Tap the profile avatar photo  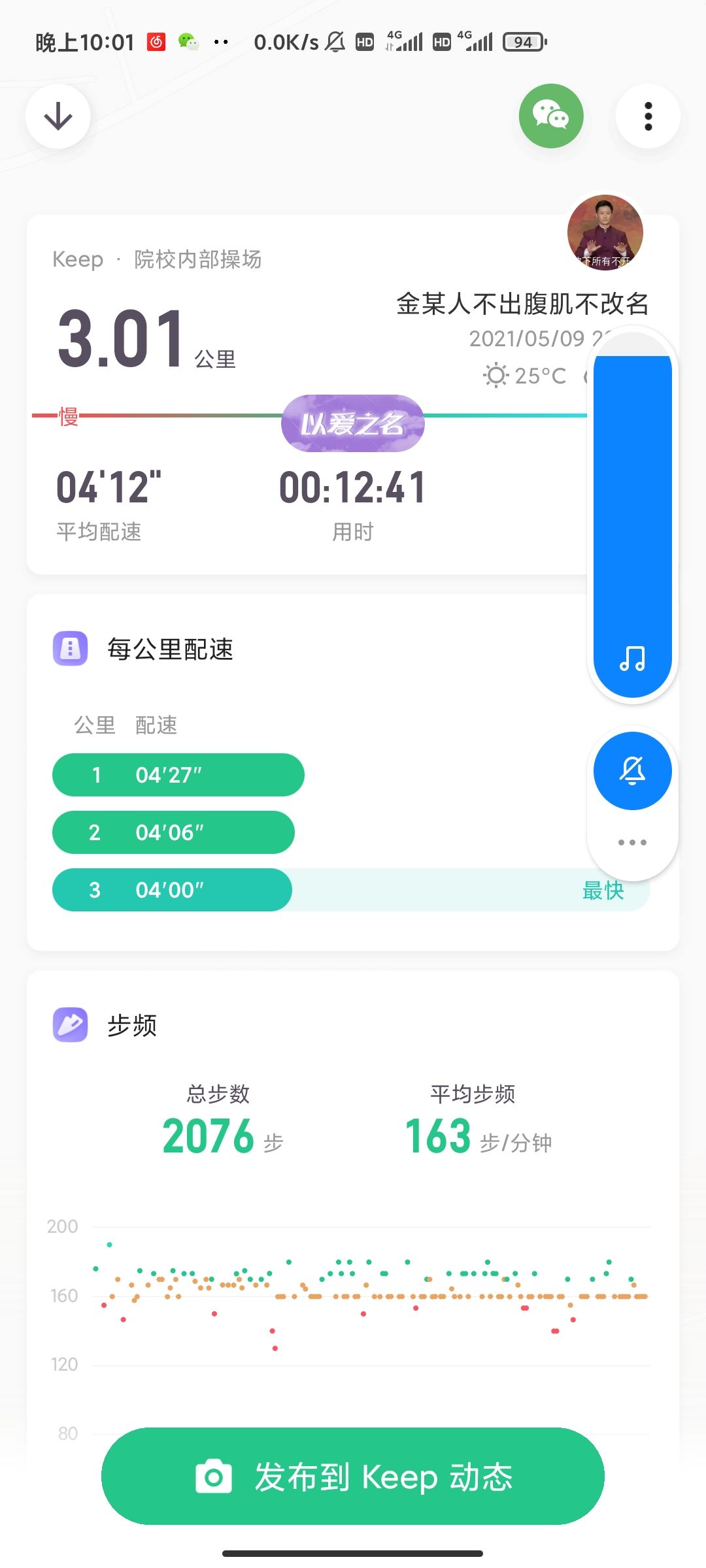pos(605,233)
